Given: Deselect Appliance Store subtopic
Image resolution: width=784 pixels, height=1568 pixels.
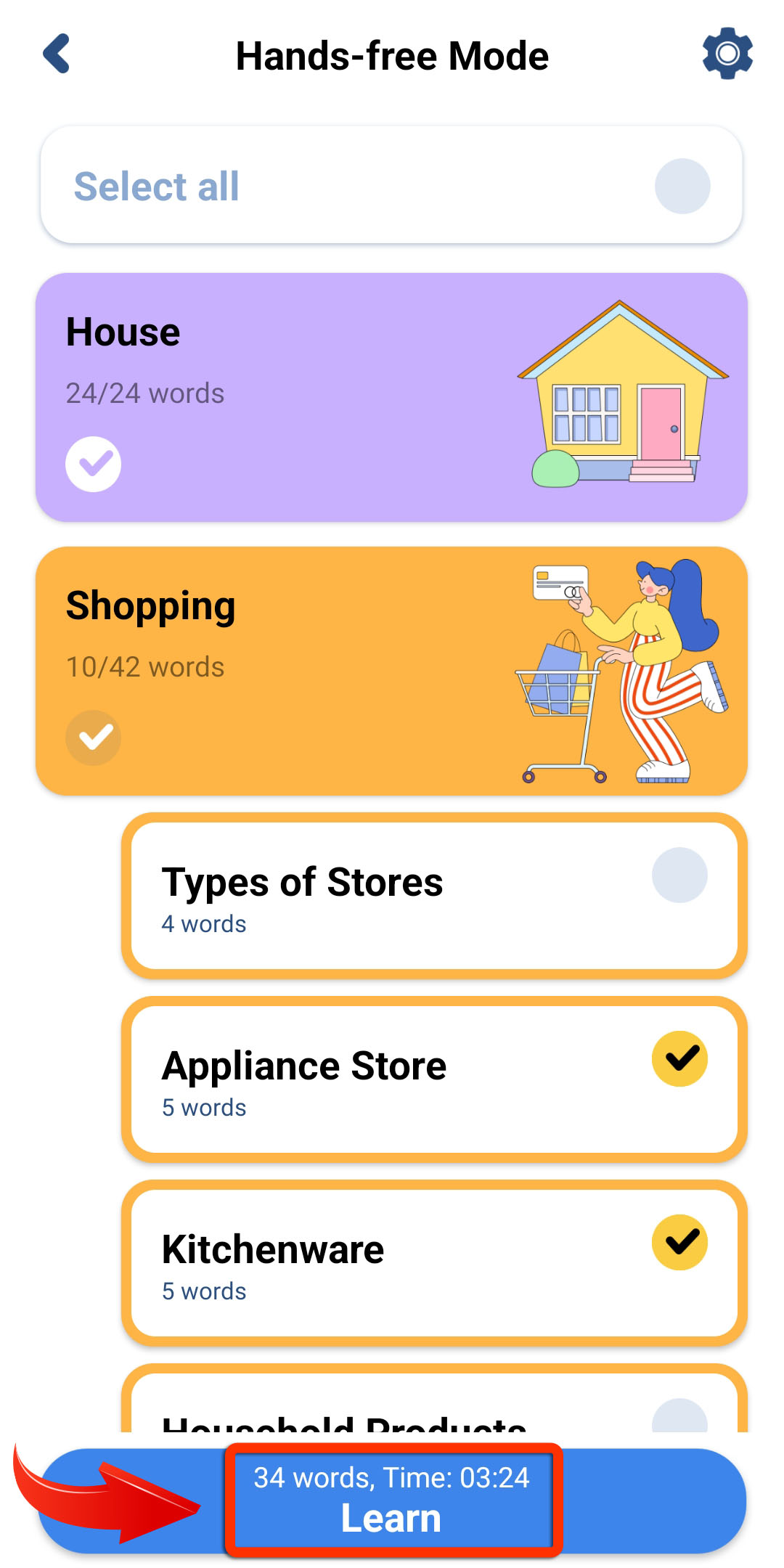Looking at the screenshot, I should (679, 1059).
